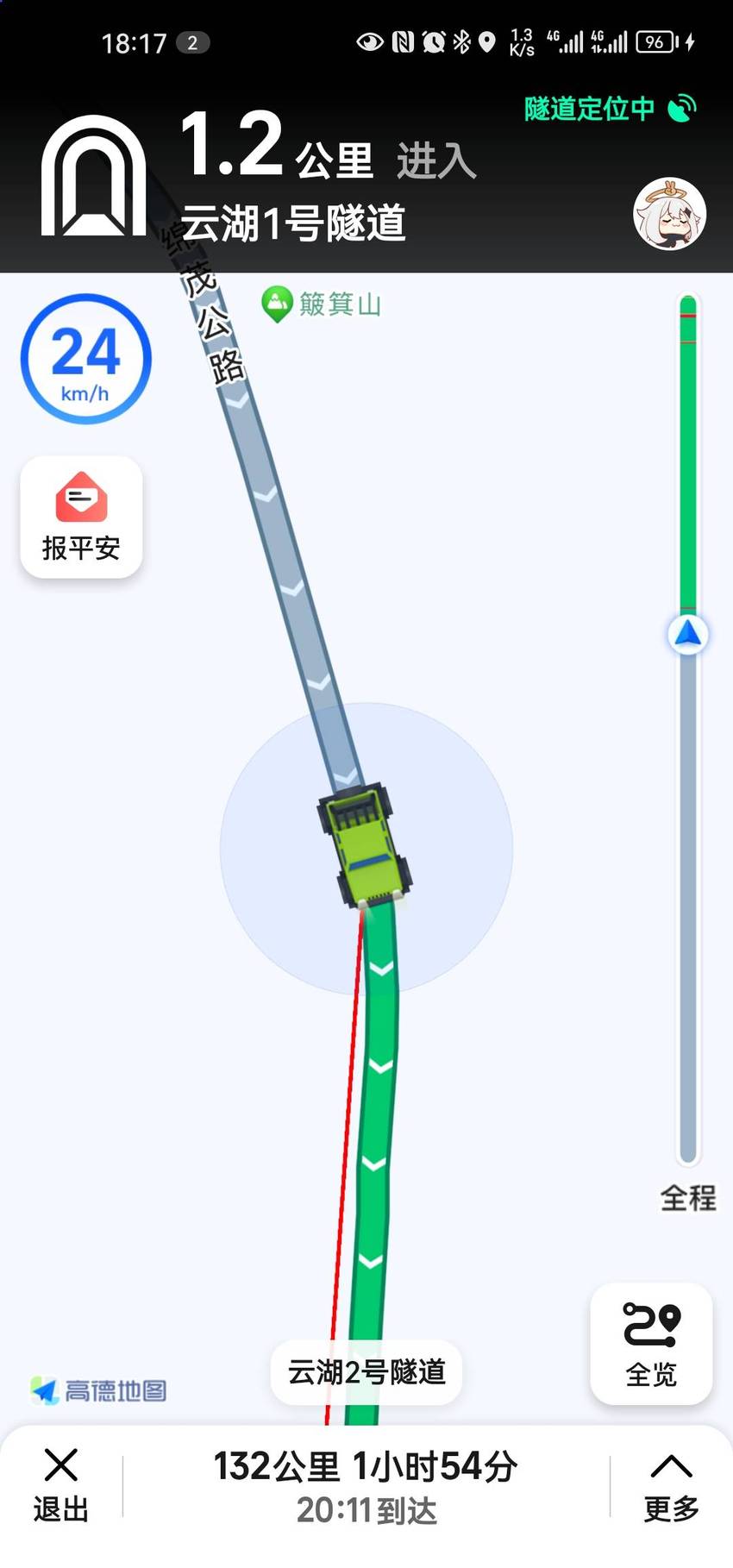Open the 簸箕山 map marker
The image size is (733, 1568).
click(x=321, y=304)
